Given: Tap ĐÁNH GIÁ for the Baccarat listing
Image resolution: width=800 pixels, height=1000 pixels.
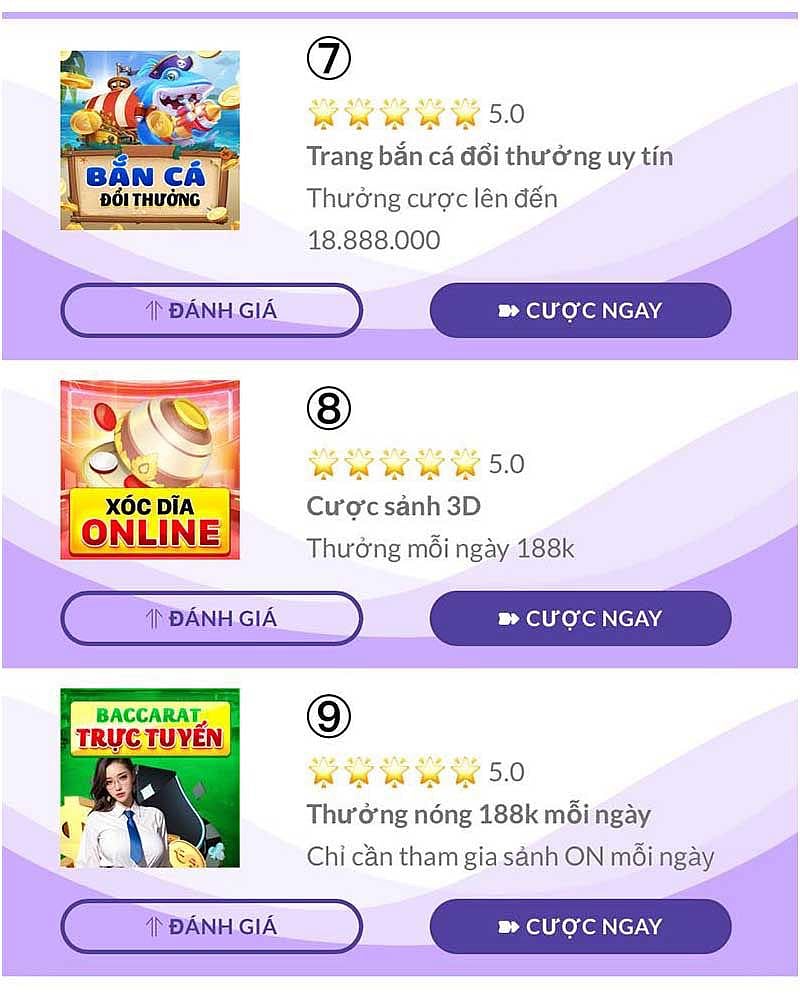Looking at the screenshot, I should point(211,926).
